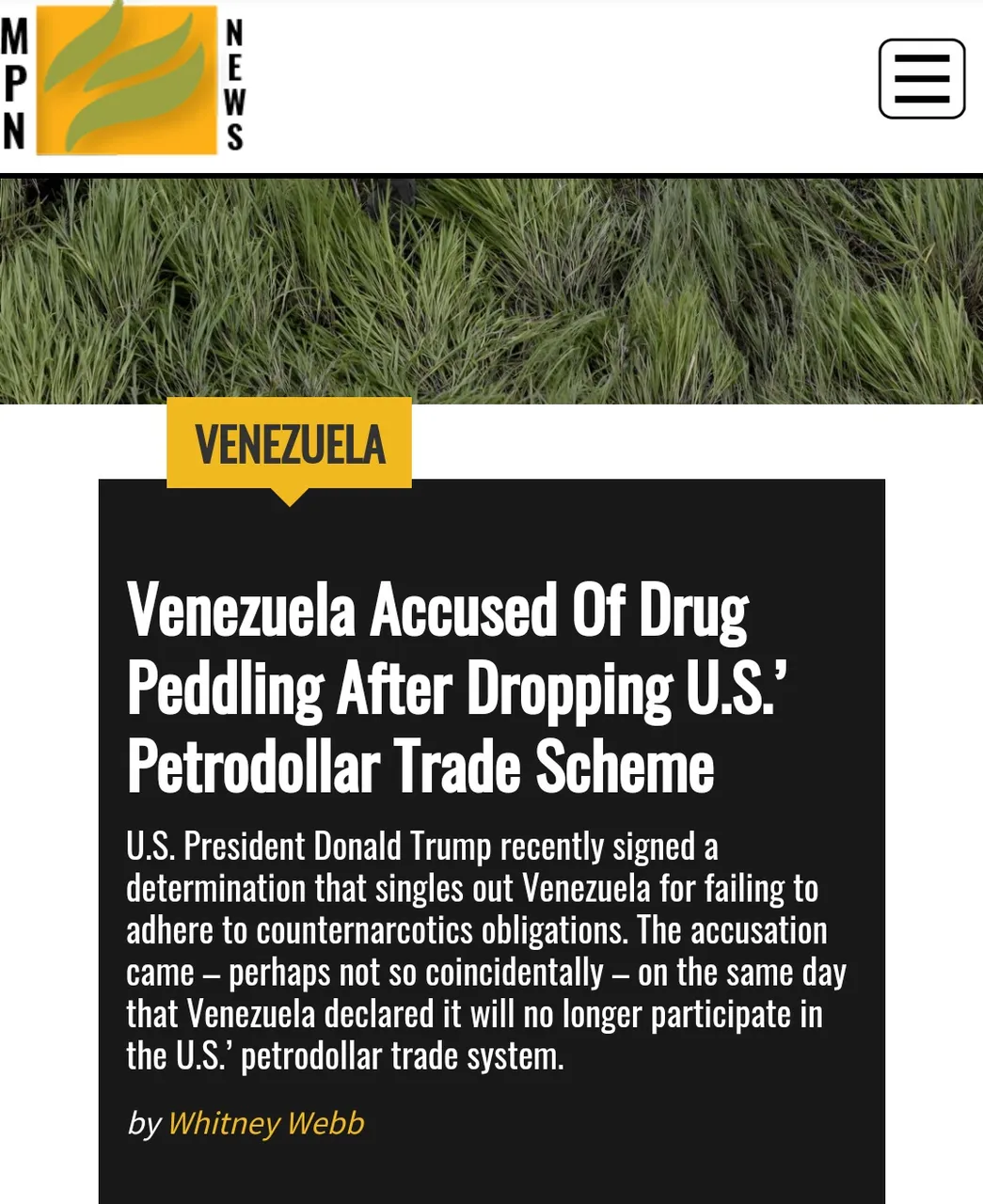Open the Venezuela category tag
This screenshot has height=1204, width=983.
(290, 444)
